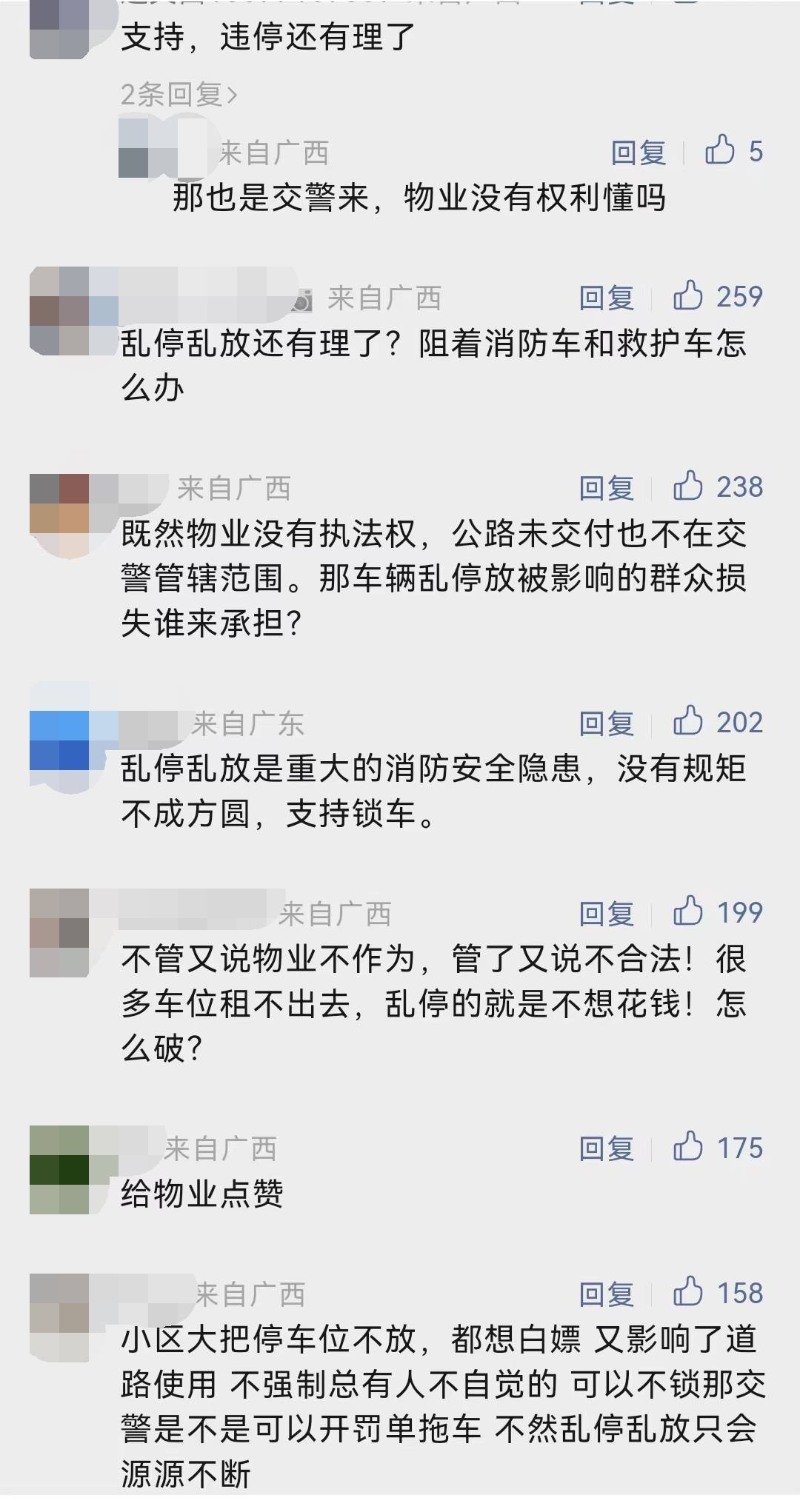Tap the thumbs-up next to count 175
The width and height of the screenshot is (800, 1512).
(694, 1148)
